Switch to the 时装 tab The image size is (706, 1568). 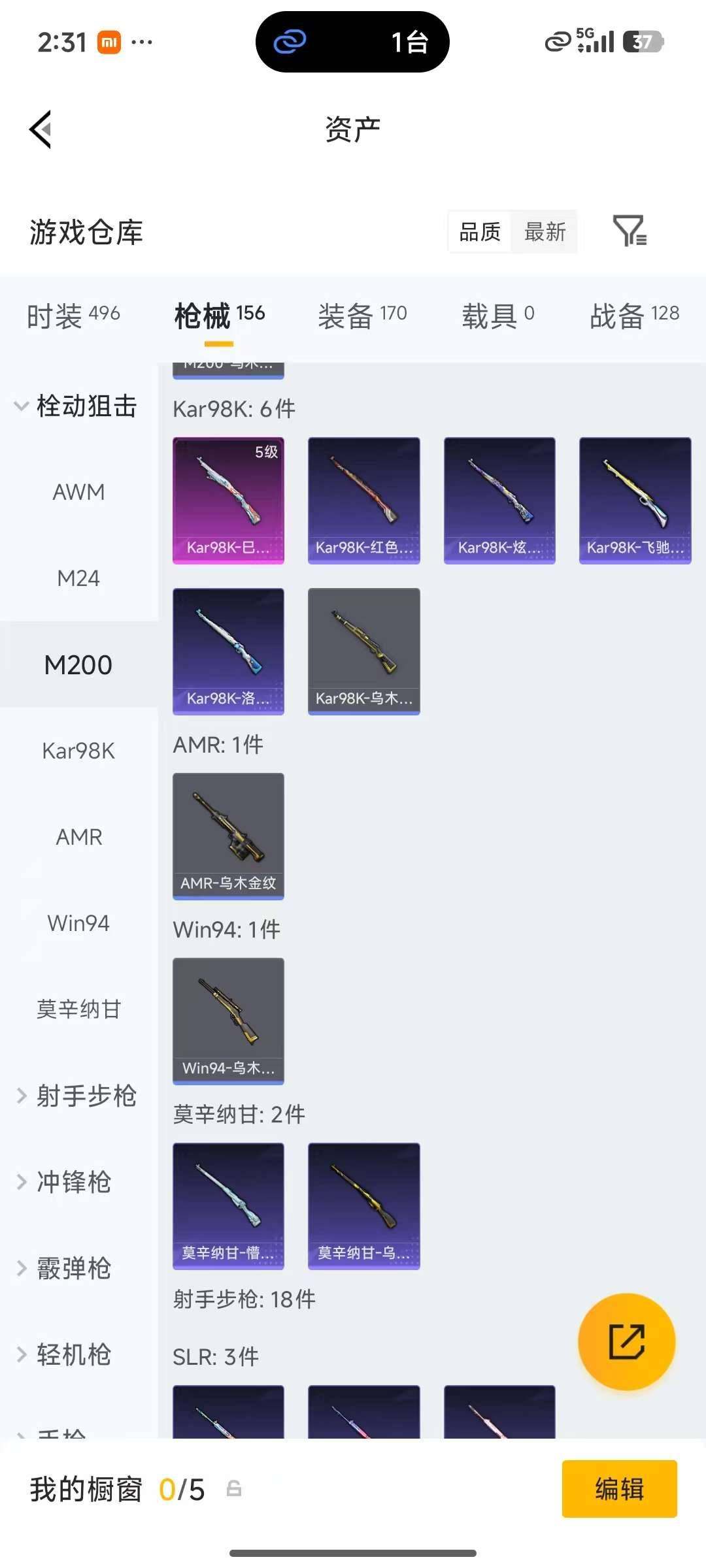tap(72, 315)
